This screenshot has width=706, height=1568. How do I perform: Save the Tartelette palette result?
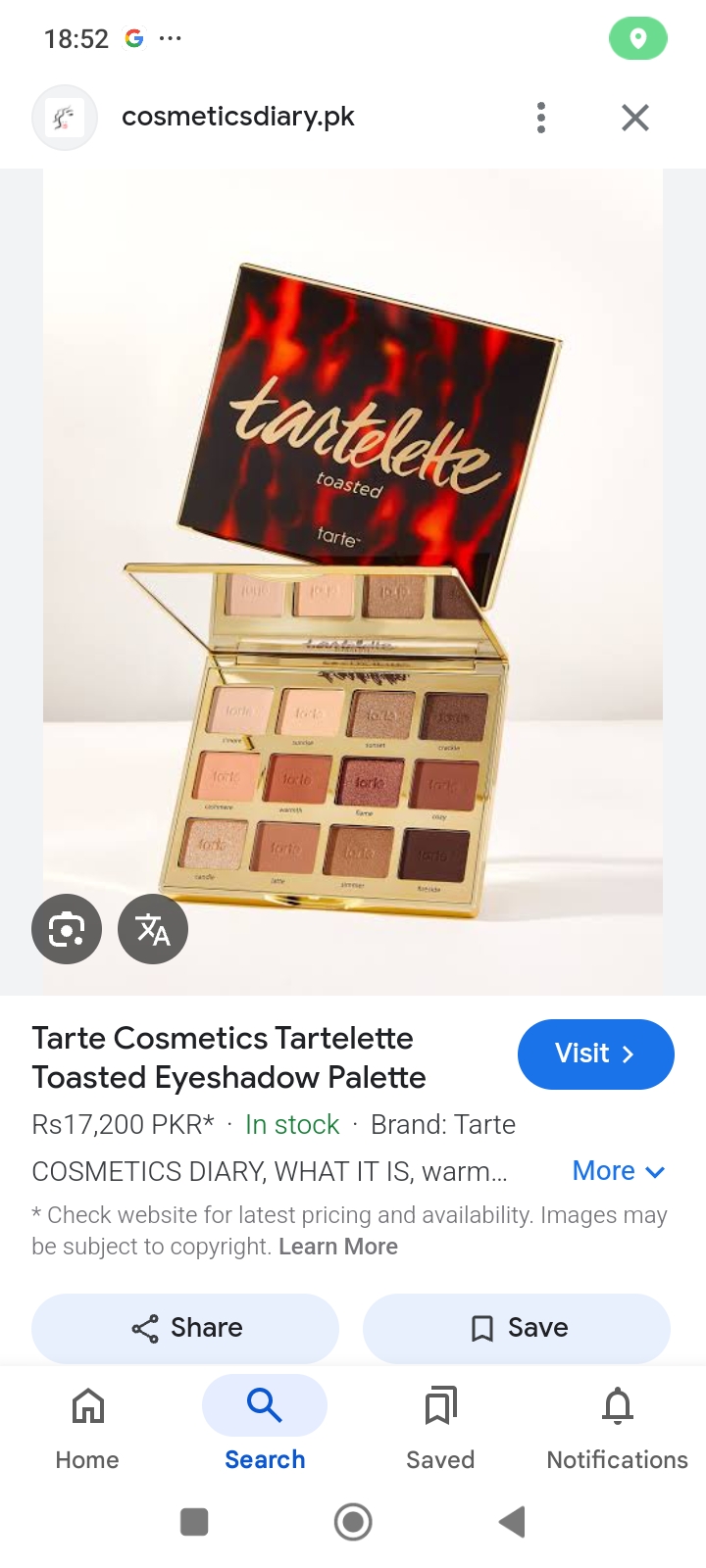tap(517, 1328)
